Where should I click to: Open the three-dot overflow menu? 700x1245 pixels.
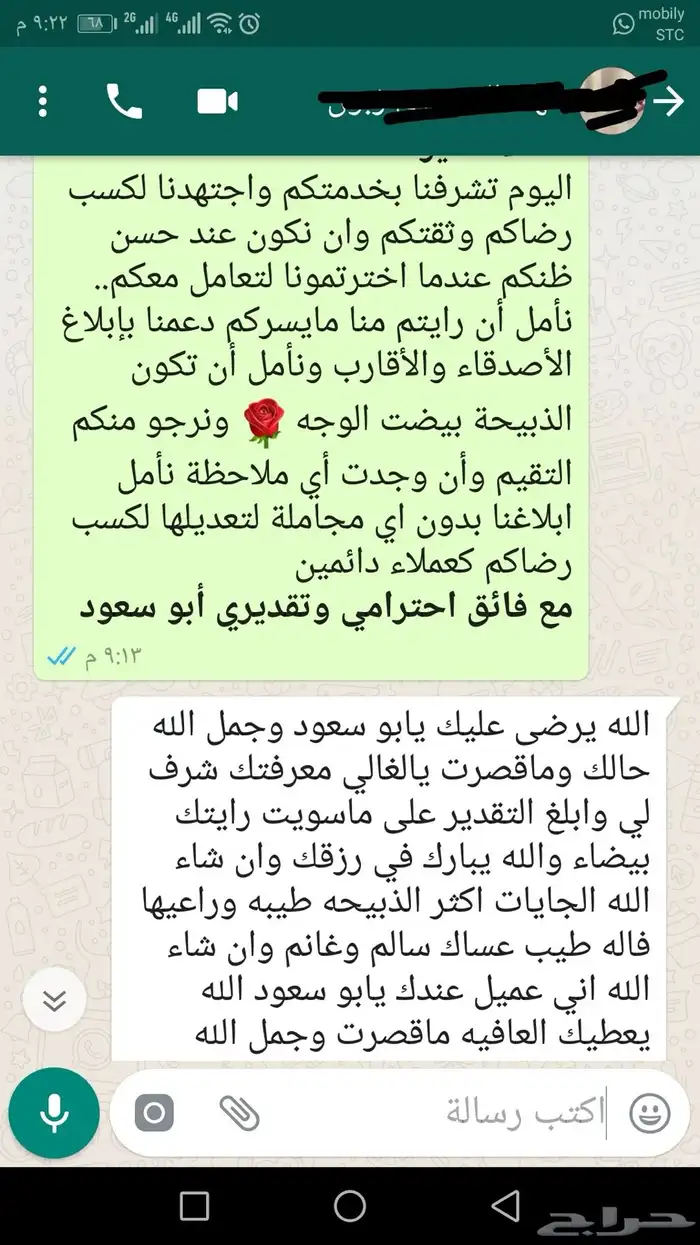pos(42,102)
